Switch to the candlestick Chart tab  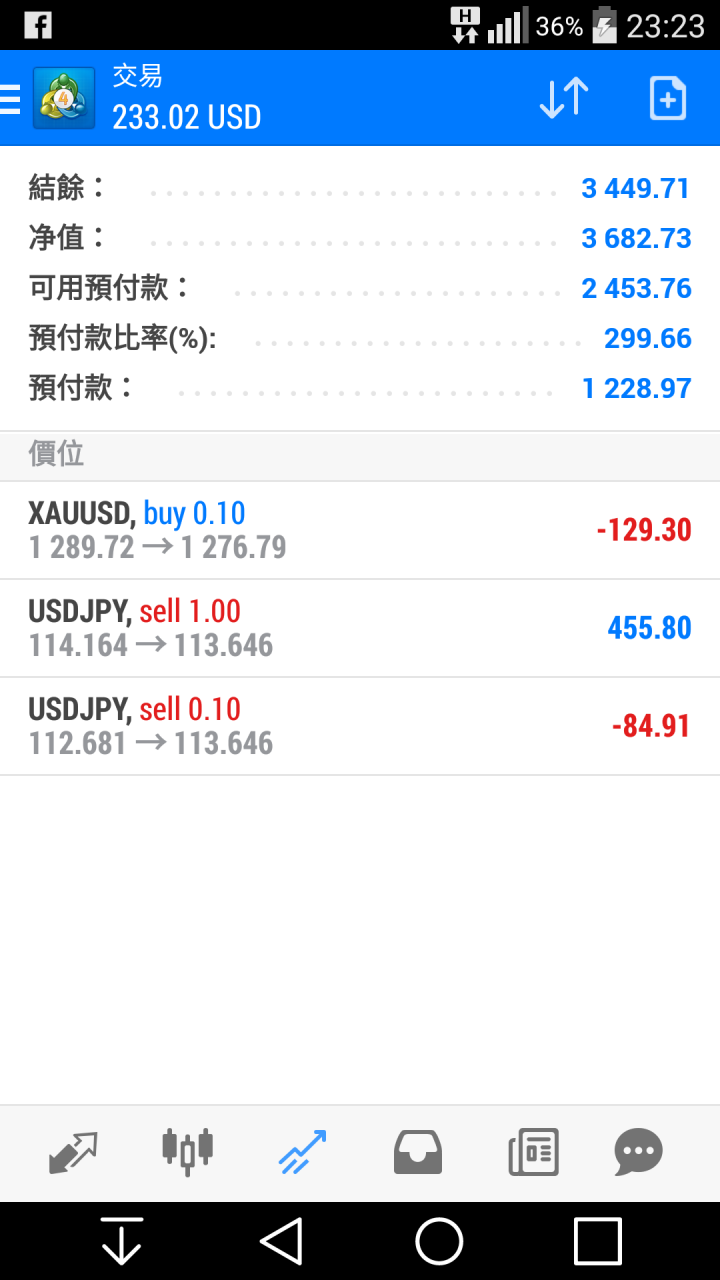coord(188,1153)
